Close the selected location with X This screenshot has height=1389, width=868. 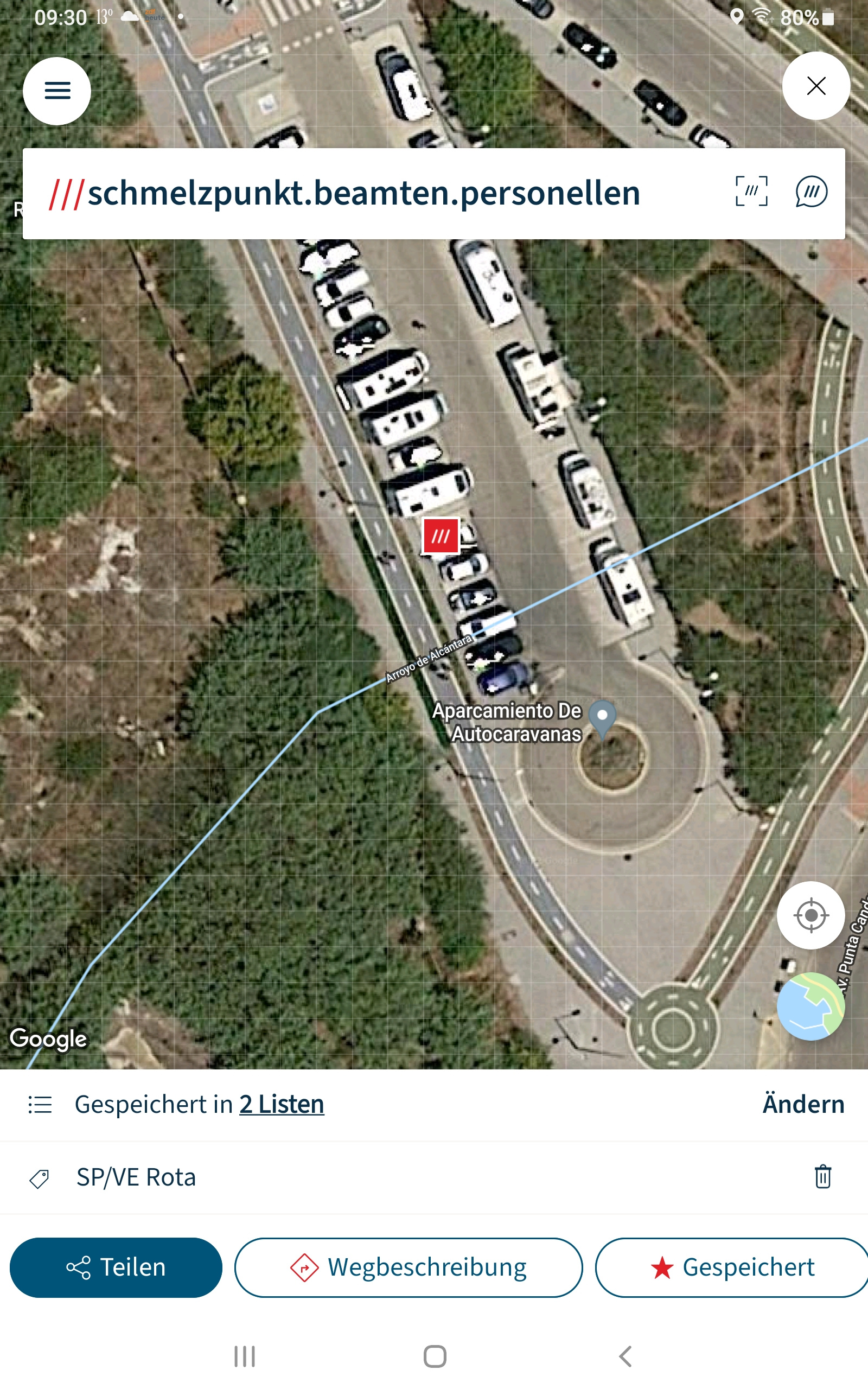point(816,86)
